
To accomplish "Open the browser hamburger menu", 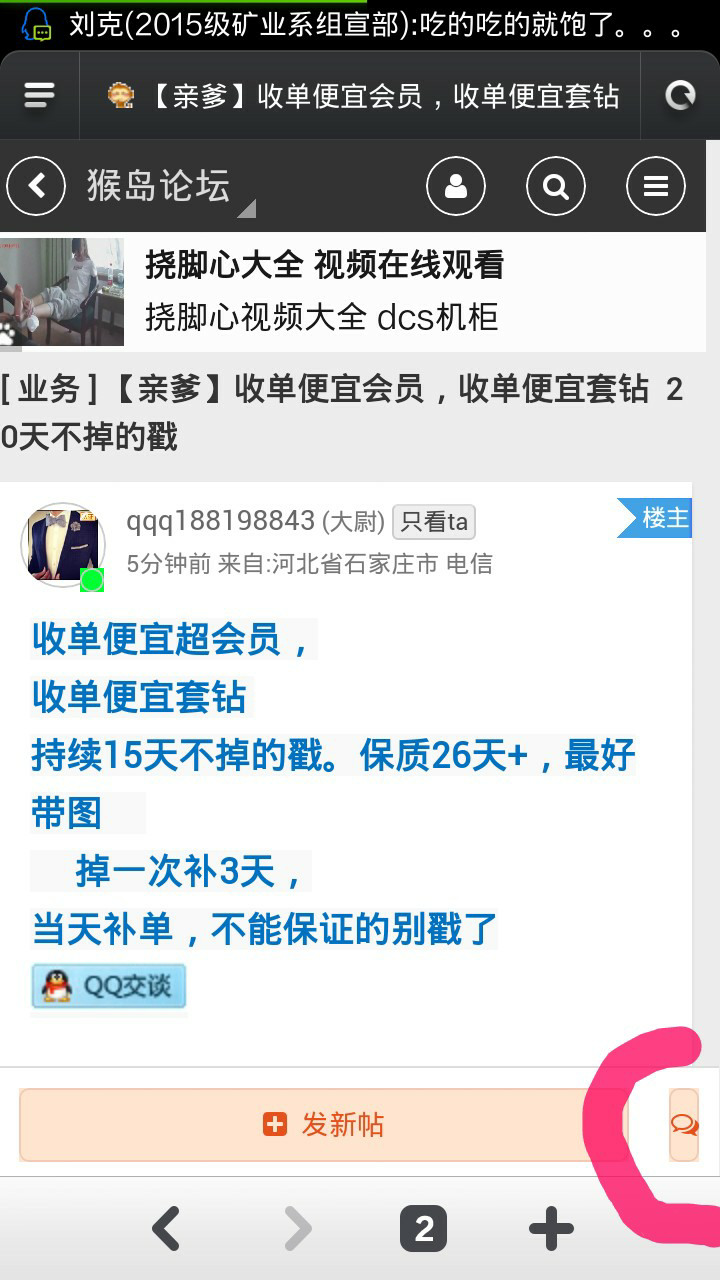I will [x=39, y=95].
